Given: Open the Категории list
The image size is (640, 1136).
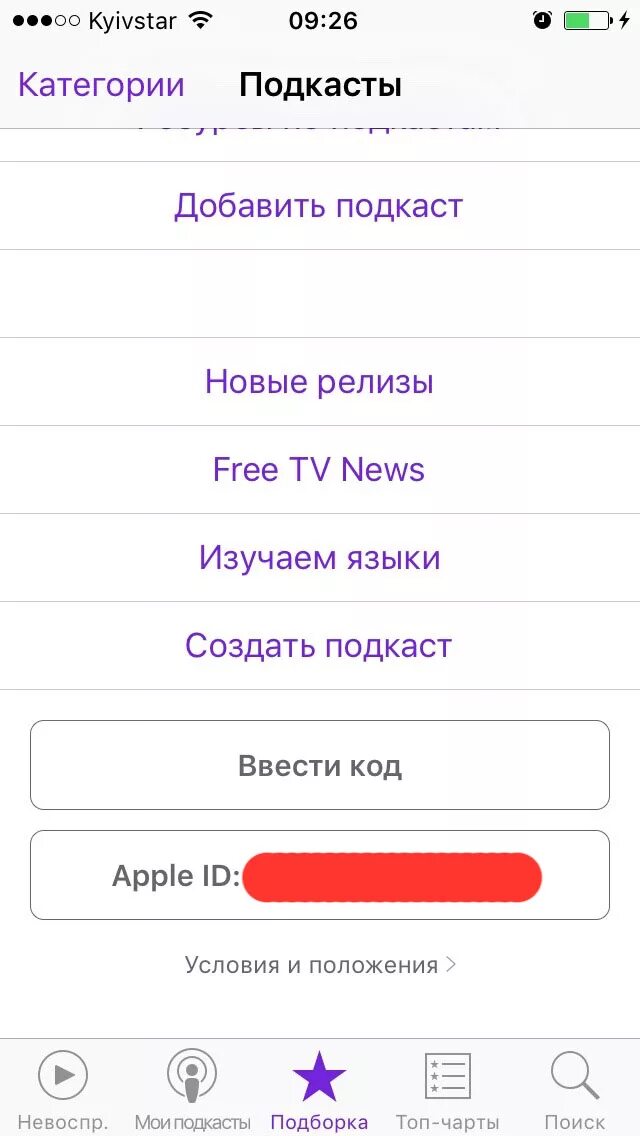Looking at the screenshot, I should [101, 85].
